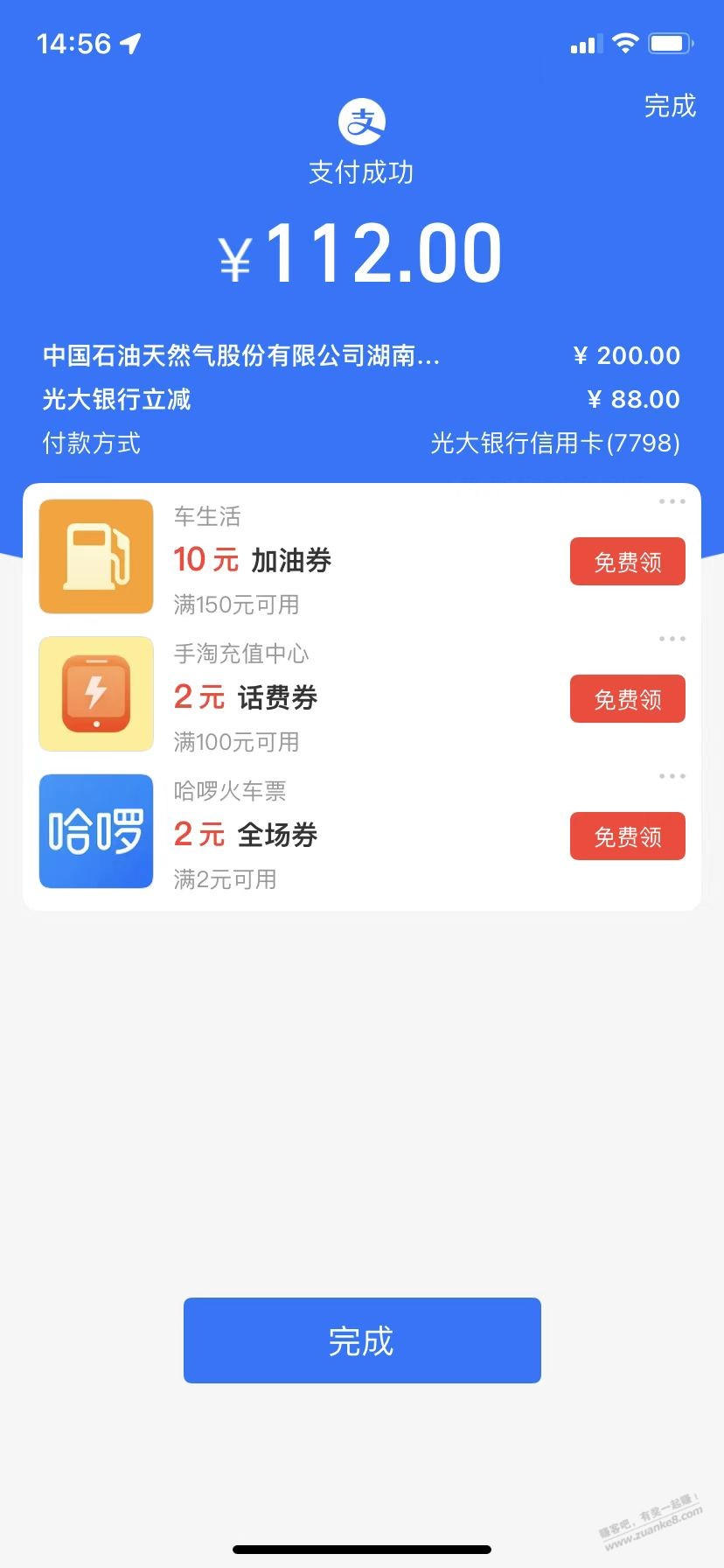Open the options menu for the 加油券 coupon

(x=672, y=500)
